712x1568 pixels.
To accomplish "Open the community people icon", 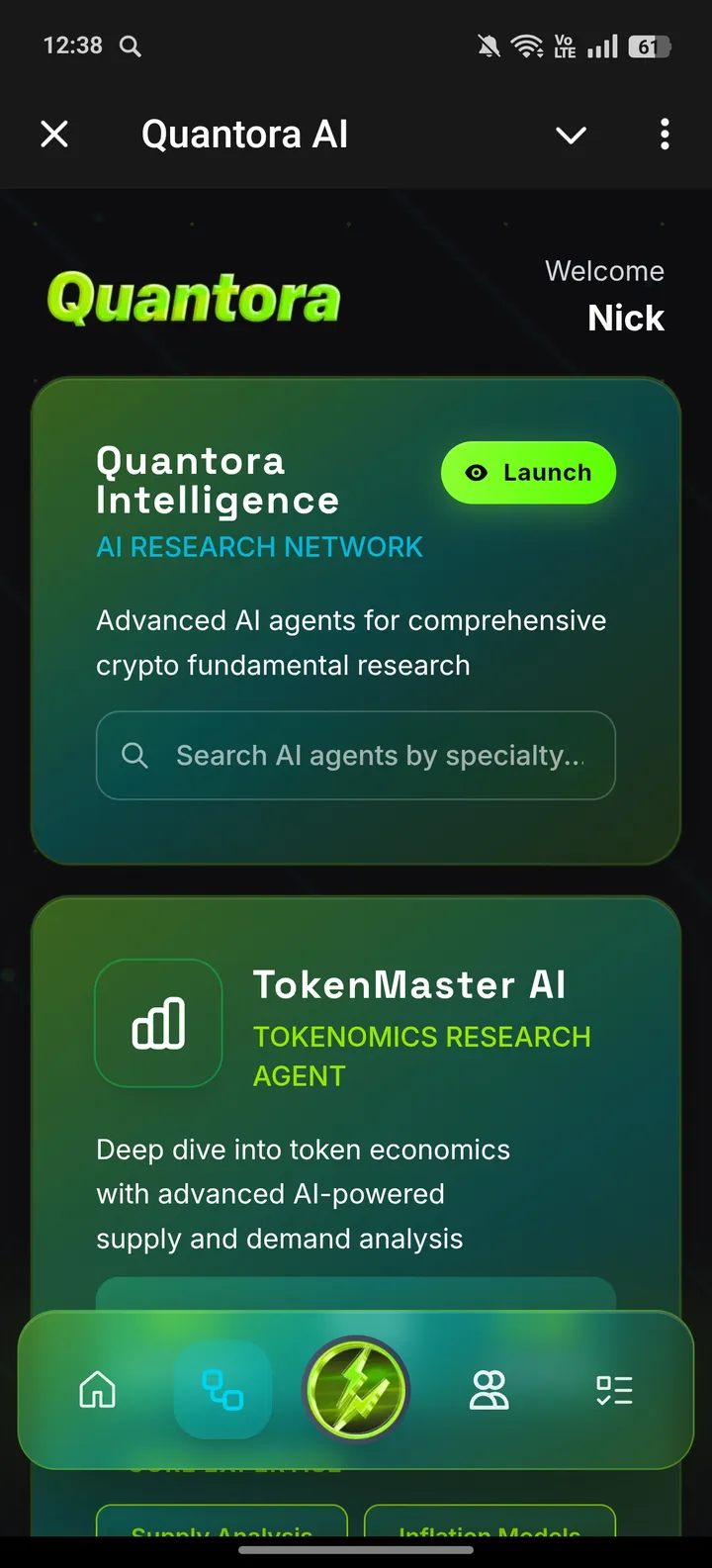I will [489, 1390].
